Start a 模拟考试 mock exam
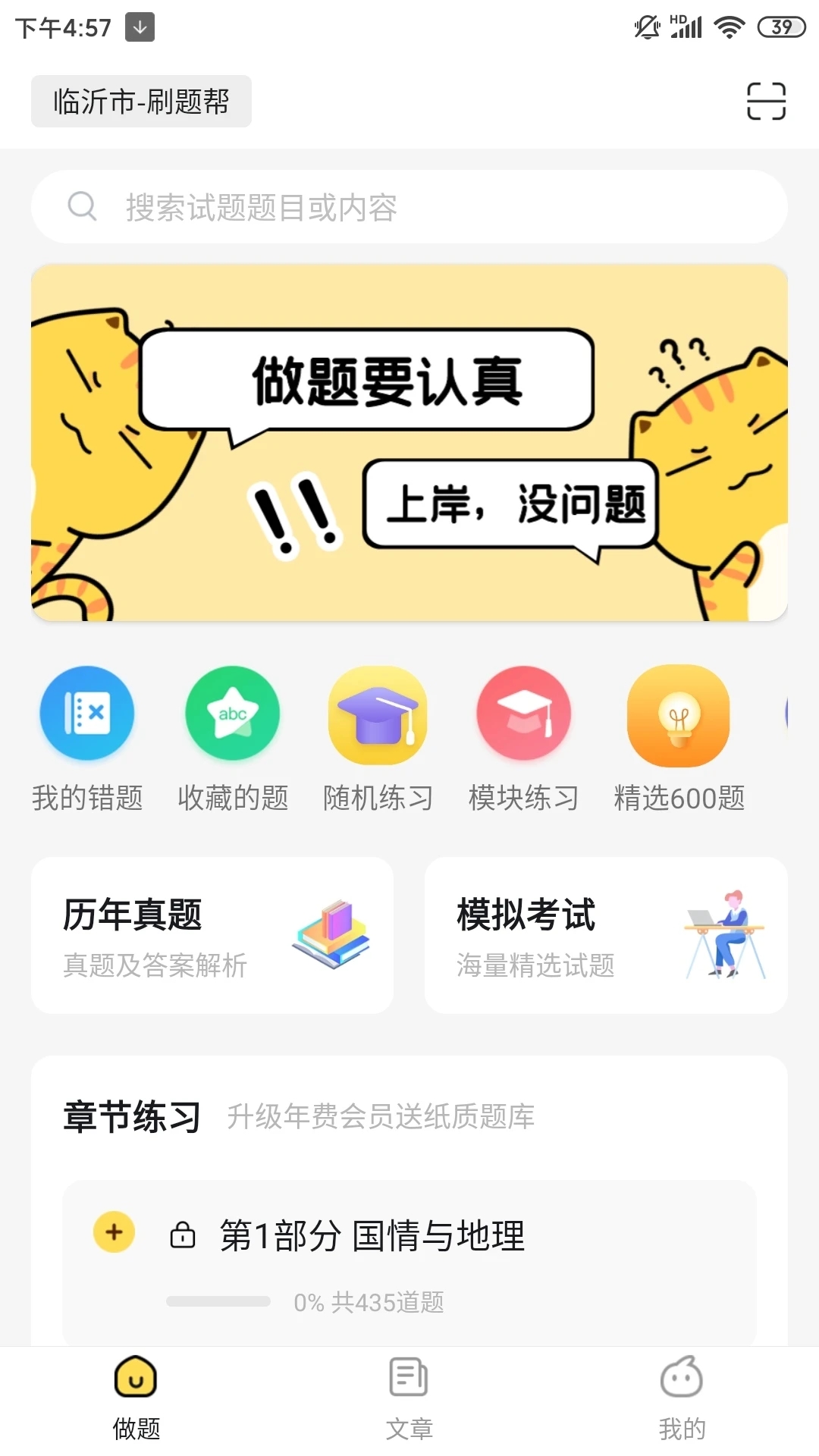The image size is (819, 1456). click(607, 935)
